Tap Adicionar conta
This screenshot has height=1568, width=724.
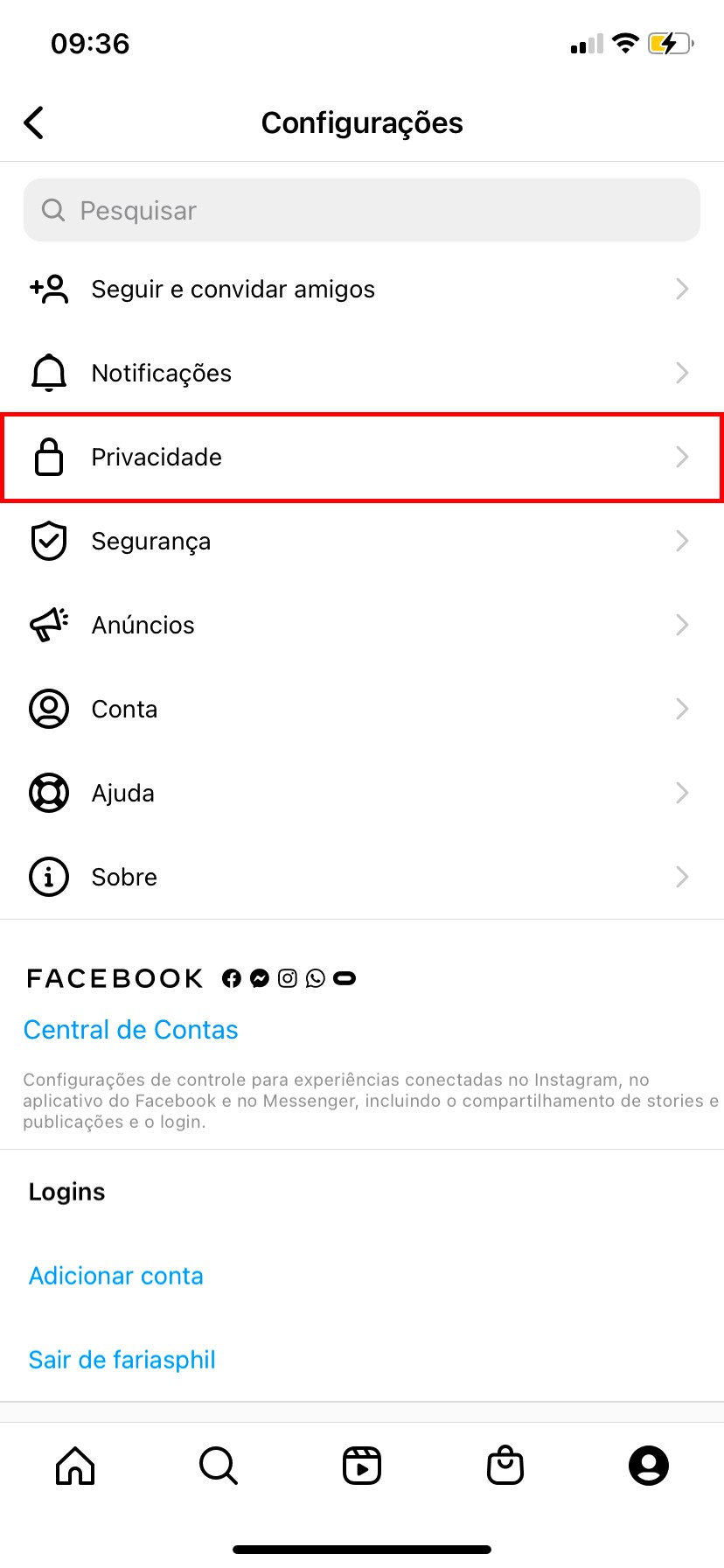tap(116, 1276)
